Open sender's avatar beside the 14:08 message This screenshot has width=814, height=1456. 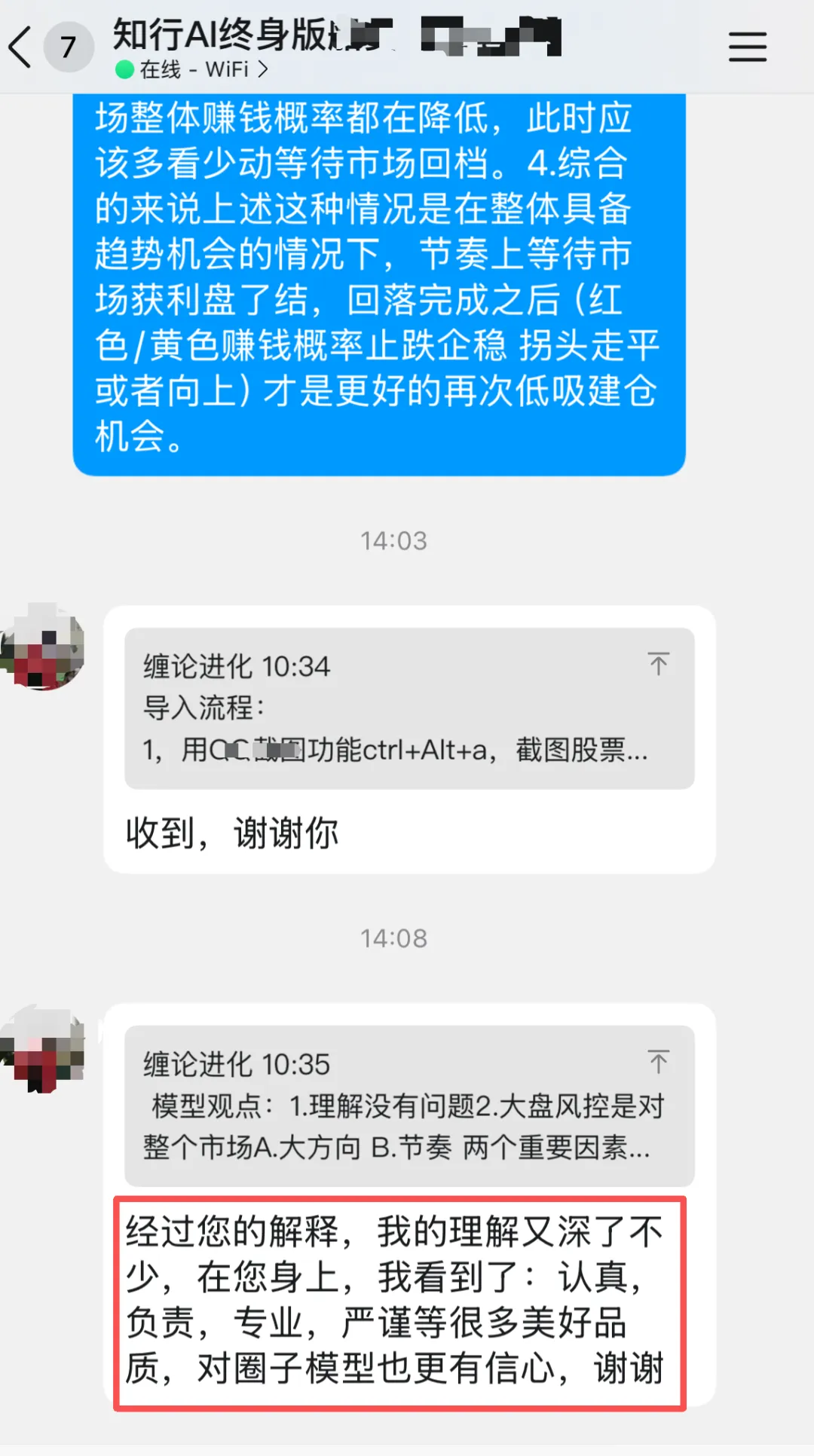pos(42,1049)
